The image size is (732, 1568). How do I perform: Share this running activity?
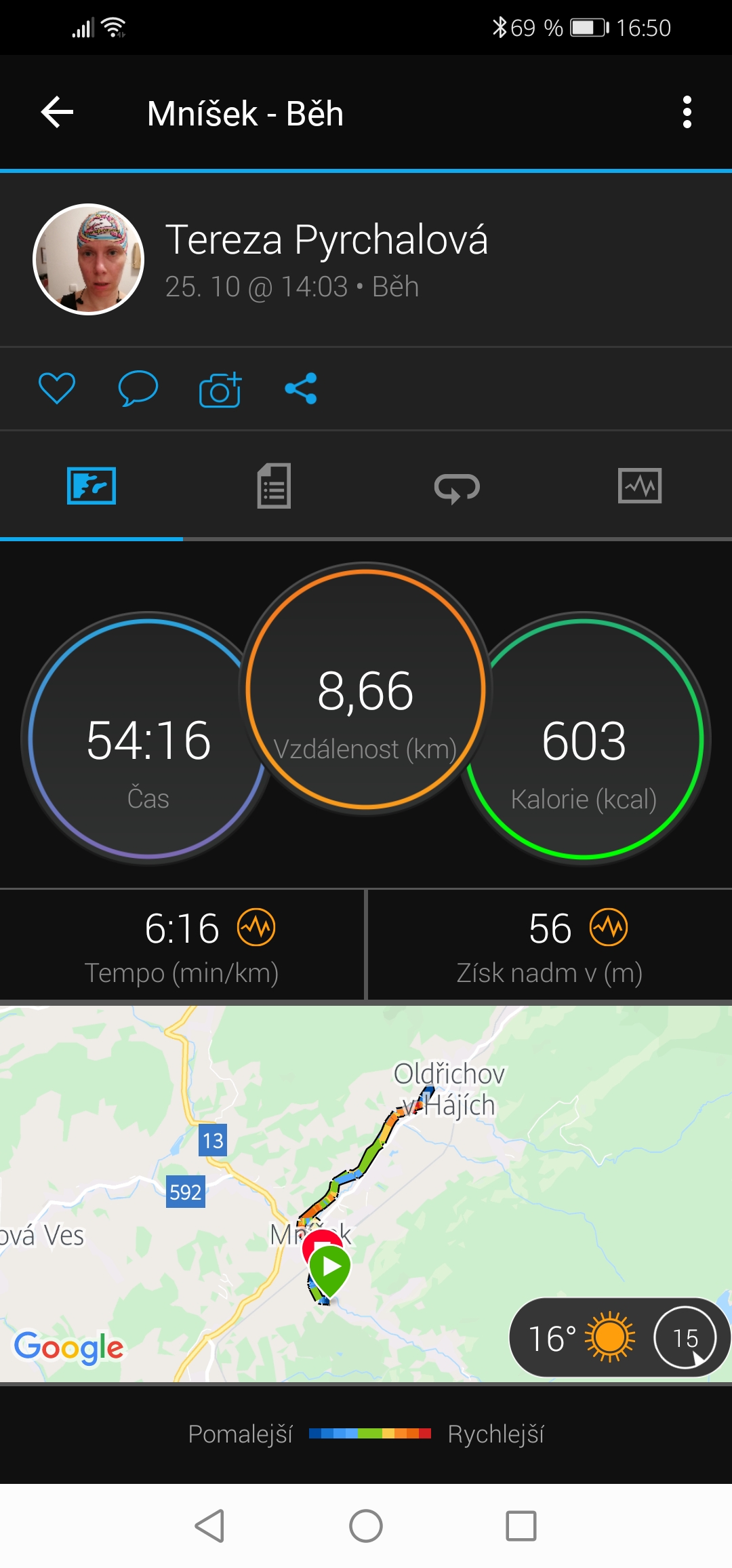(301, 389)
